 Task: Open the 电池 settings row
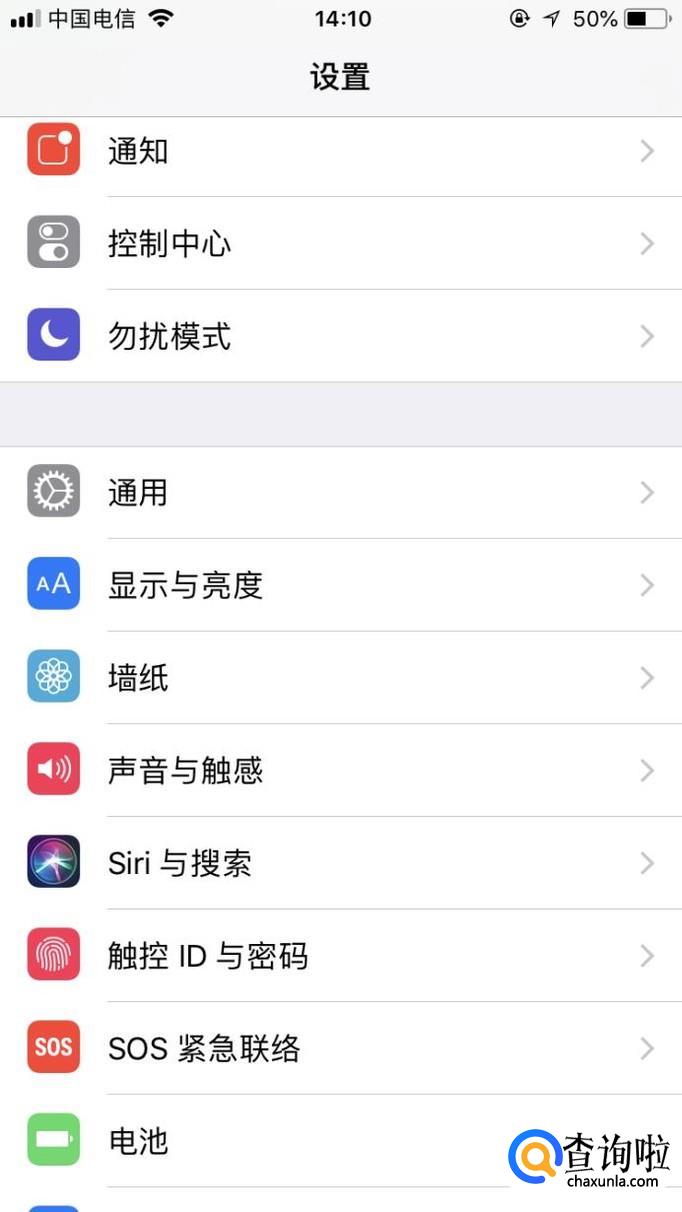300,1141
